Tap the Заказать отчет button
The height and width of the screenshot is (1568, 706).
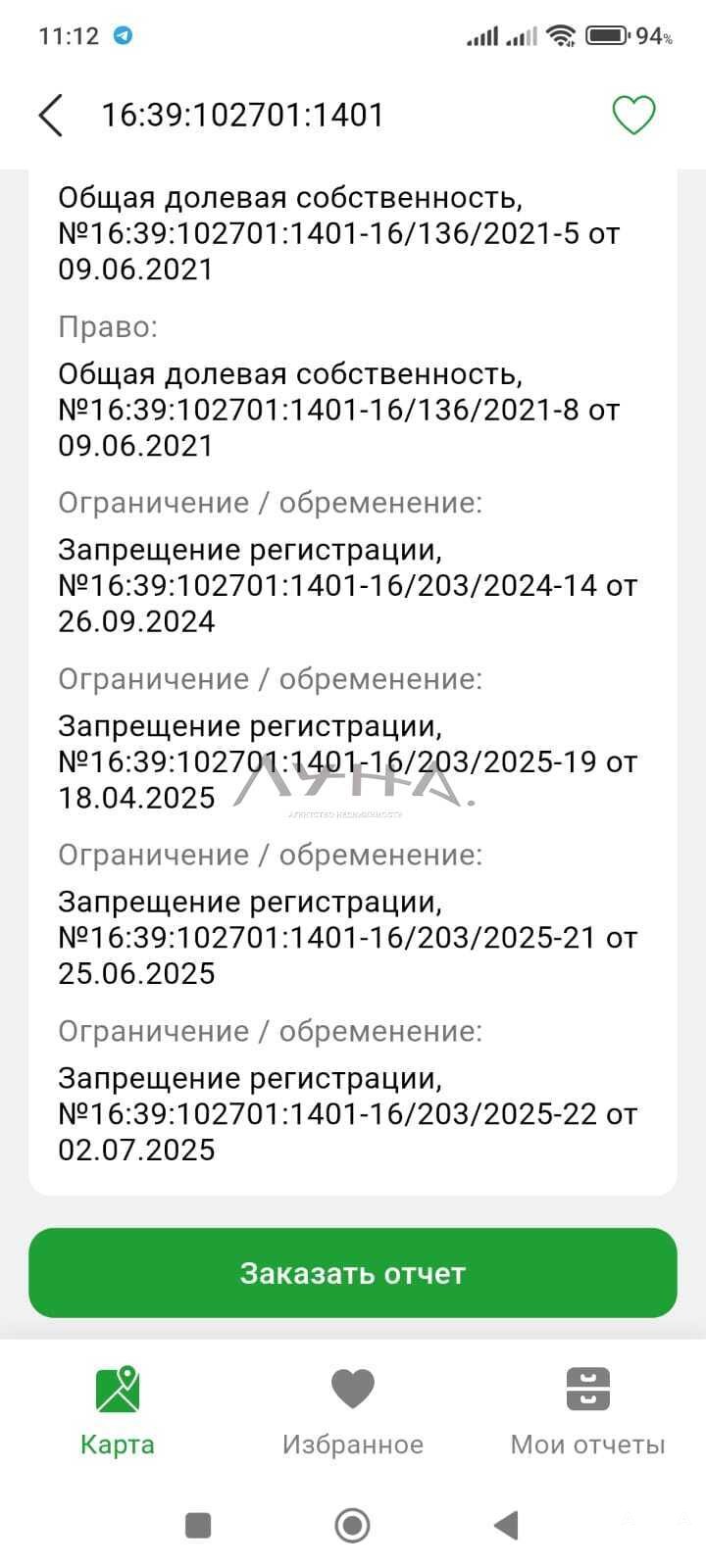[x=353, y=1273]
